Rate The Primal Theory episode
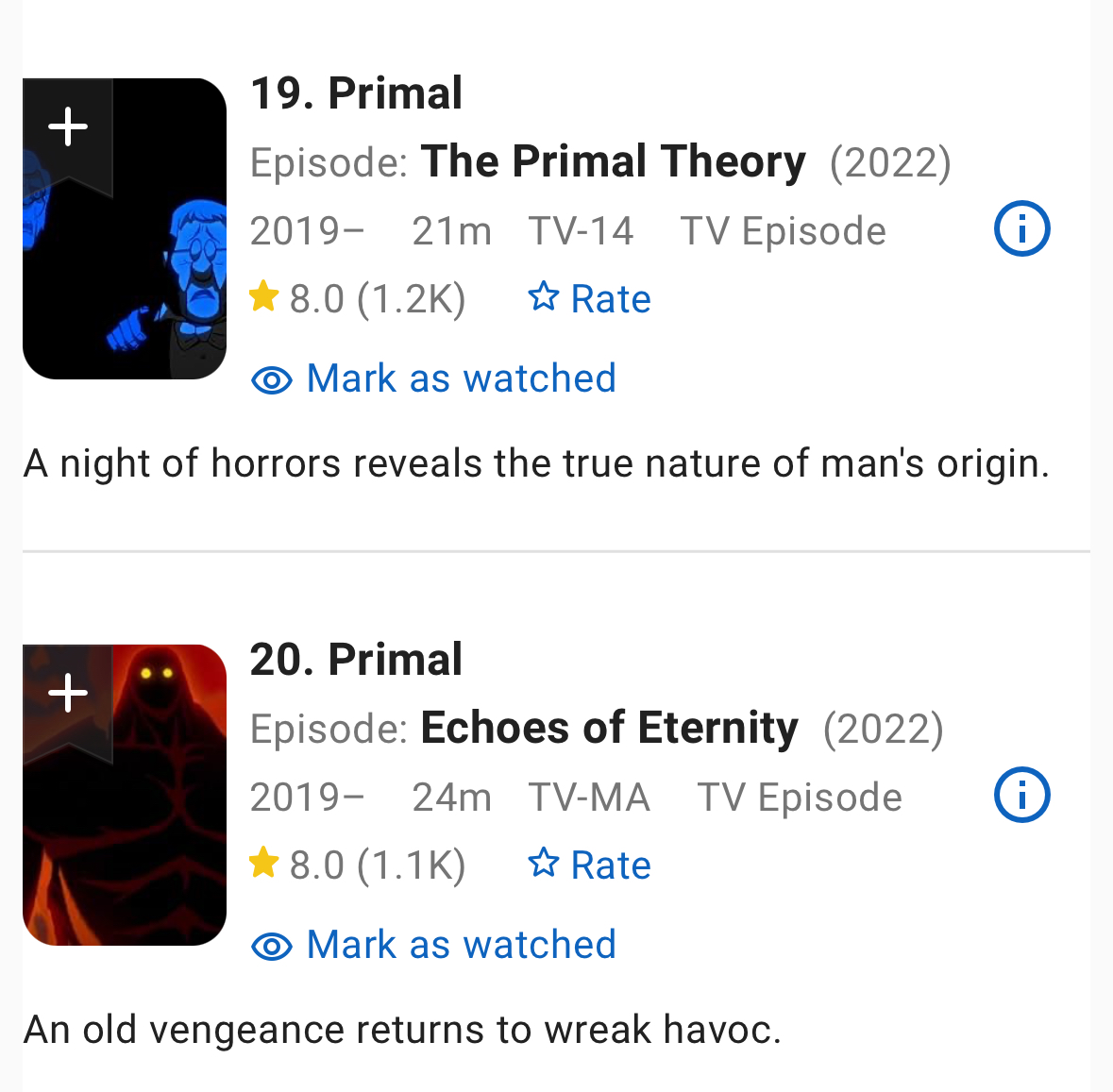This screenshot has height=1092, width=1113. coord(590,299)
